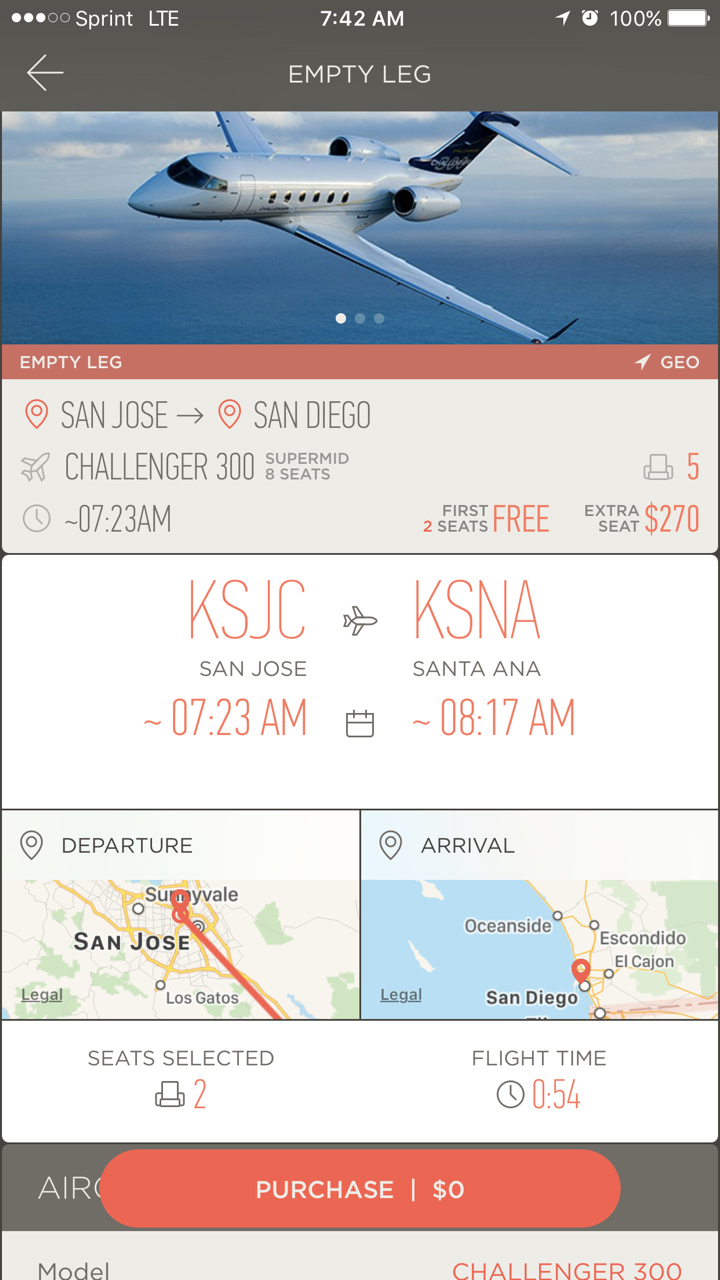Screen dimensions: 720x1280
Task: Open the Challenger 300 aircraft photo
Action: [x=360, y=228]
